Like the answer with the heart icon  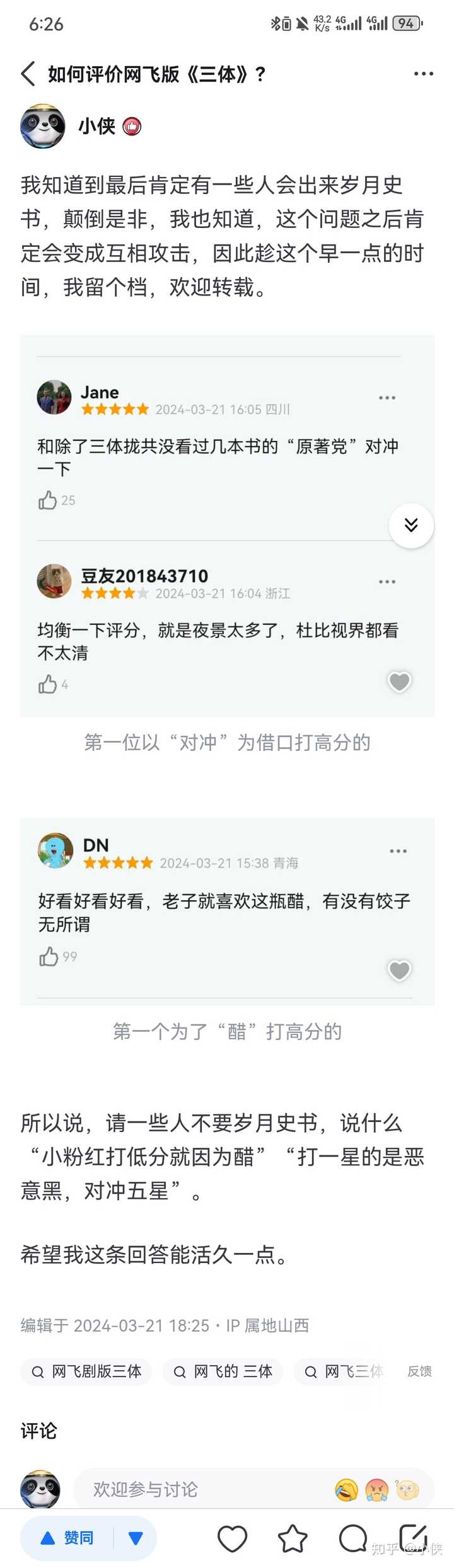[x=233, y=1538]
